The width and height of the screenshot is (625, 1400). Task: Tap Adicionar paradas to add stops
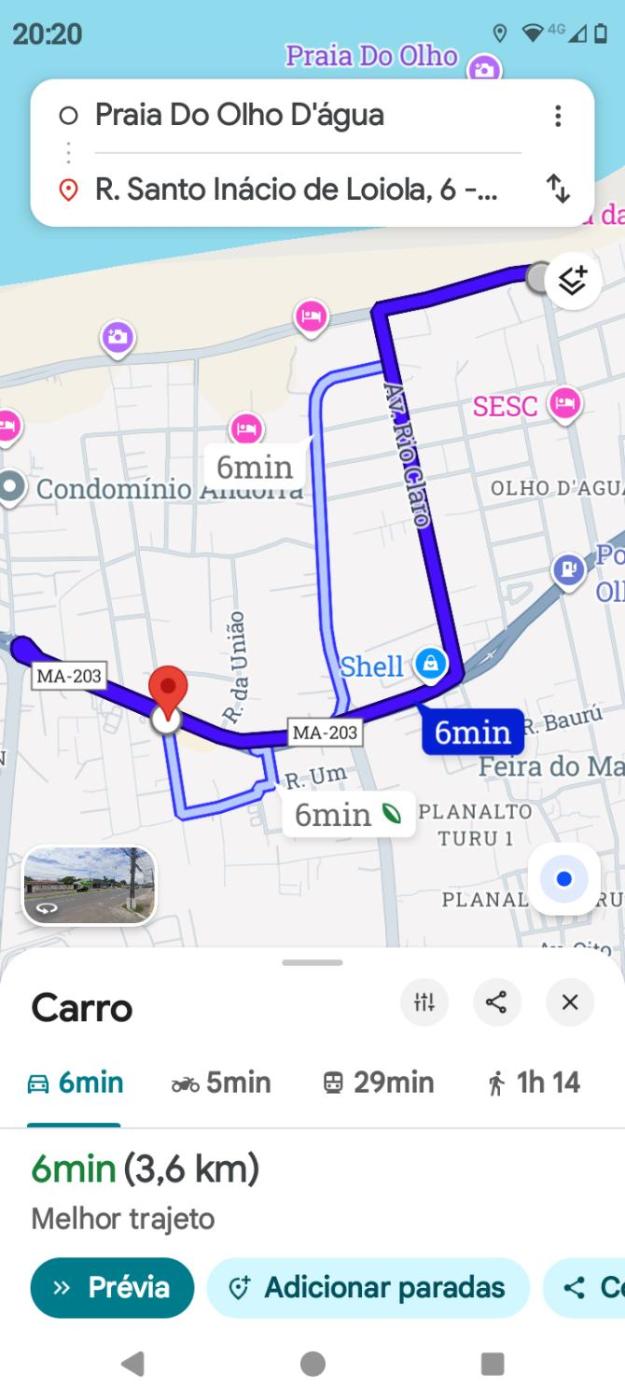pos(367,1287)
